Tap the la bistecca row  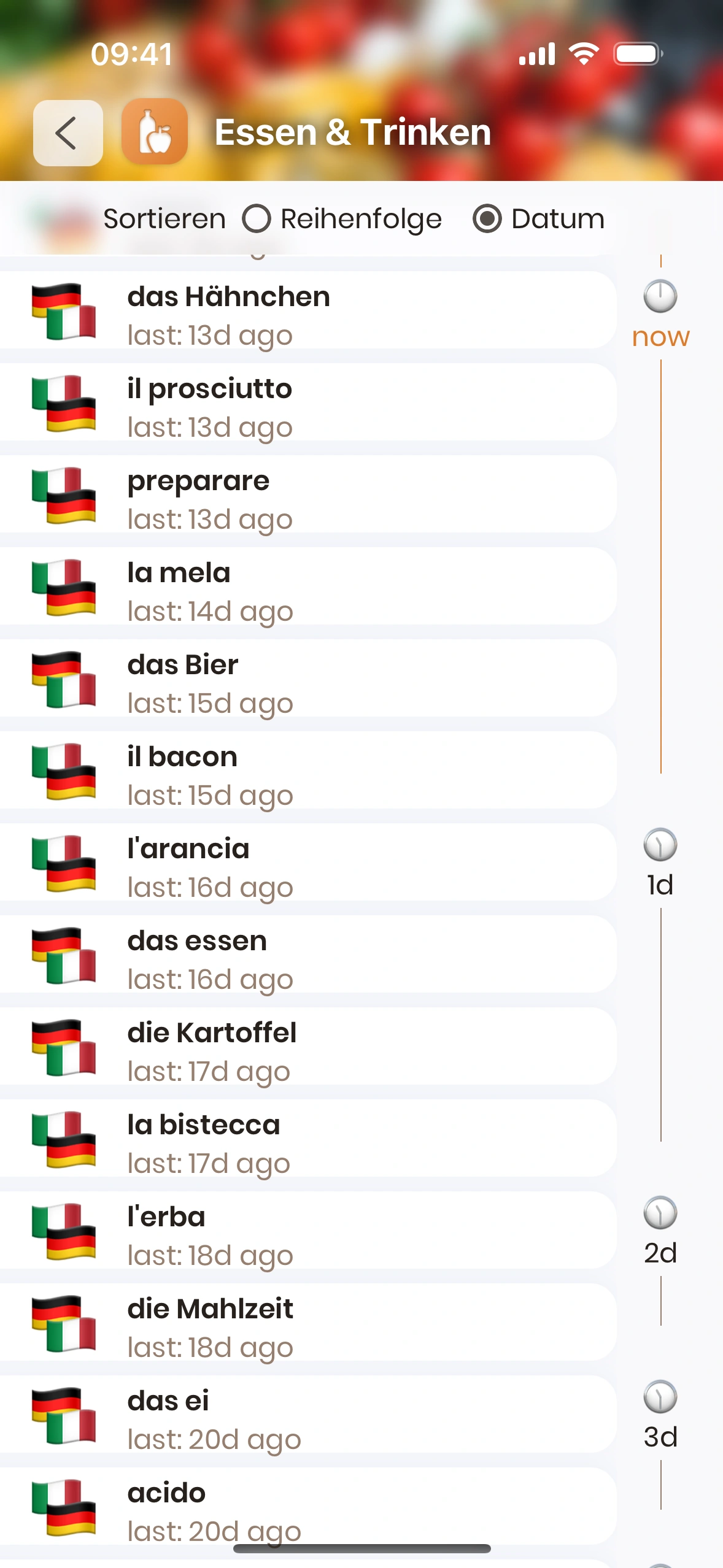pos(307,1139)
